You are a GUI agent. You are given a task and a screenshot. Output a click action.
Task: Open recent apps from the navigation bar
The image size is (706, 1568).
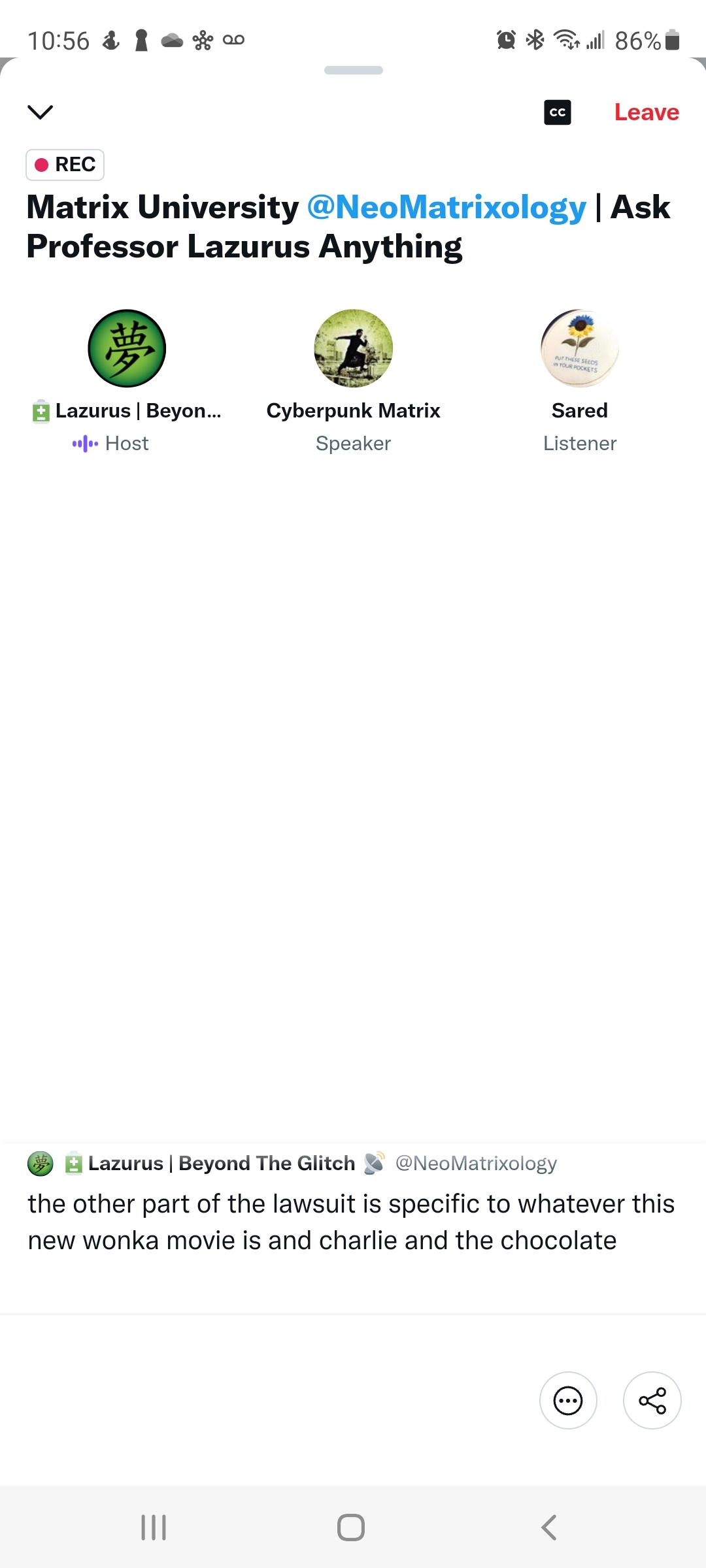click(x=154, y=1527)
